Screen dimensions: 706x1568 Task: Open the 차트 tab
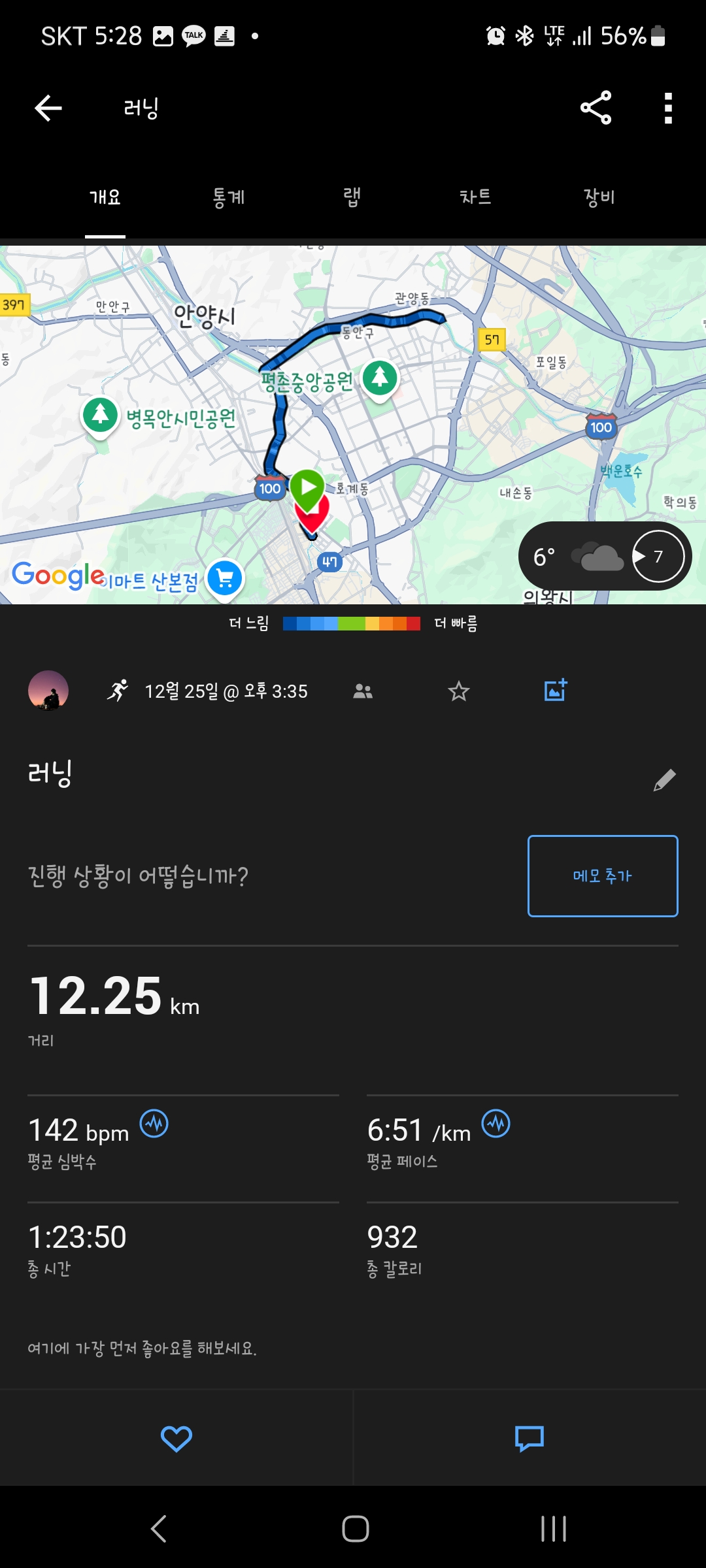tap(475, 197)
